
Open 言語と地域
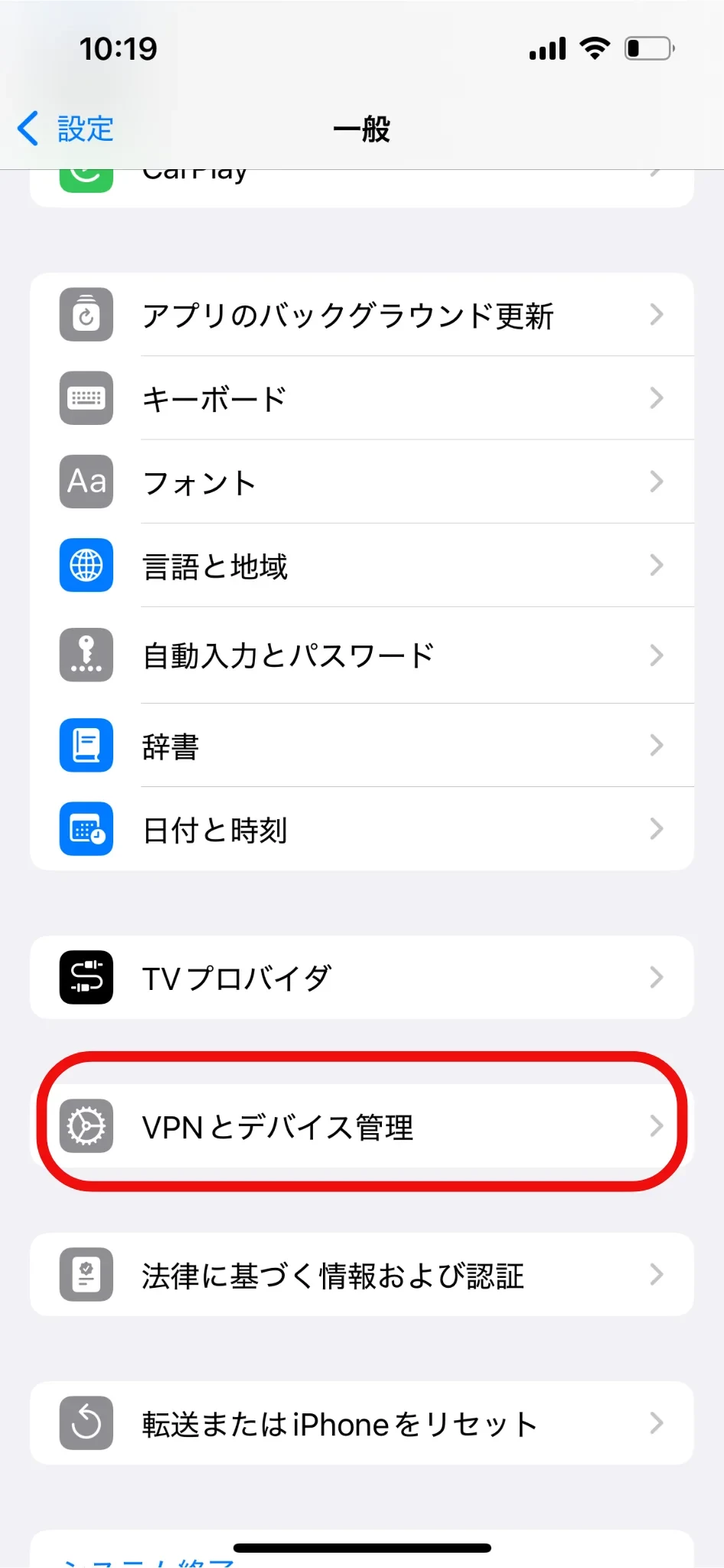point(361,566)
